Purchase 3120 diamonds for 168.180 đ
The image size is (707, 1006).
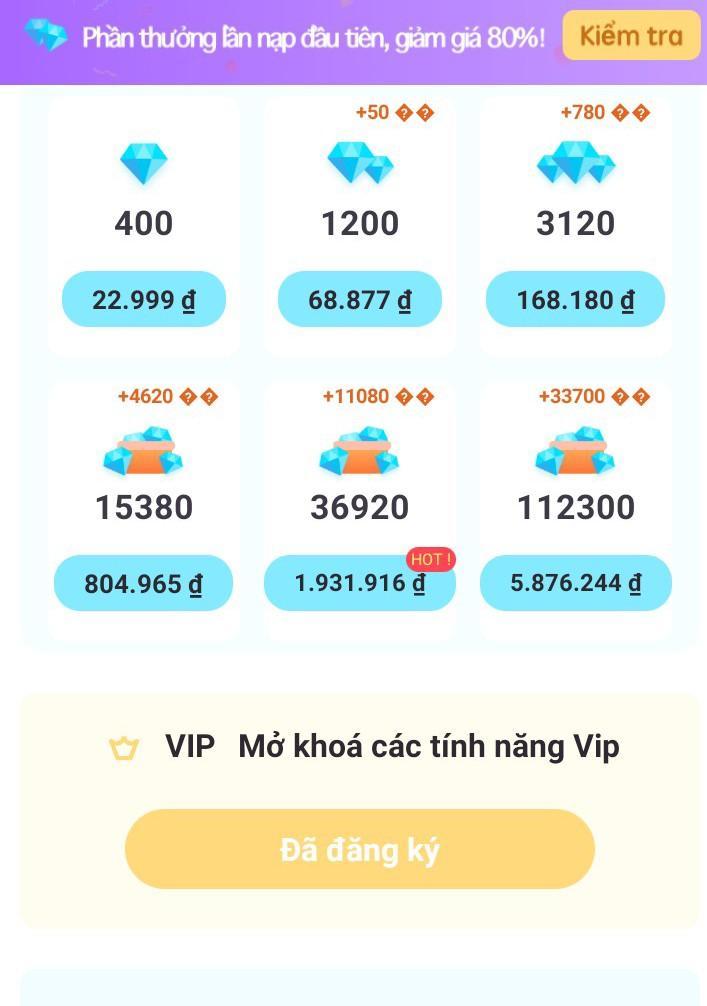tap(575, 299)
